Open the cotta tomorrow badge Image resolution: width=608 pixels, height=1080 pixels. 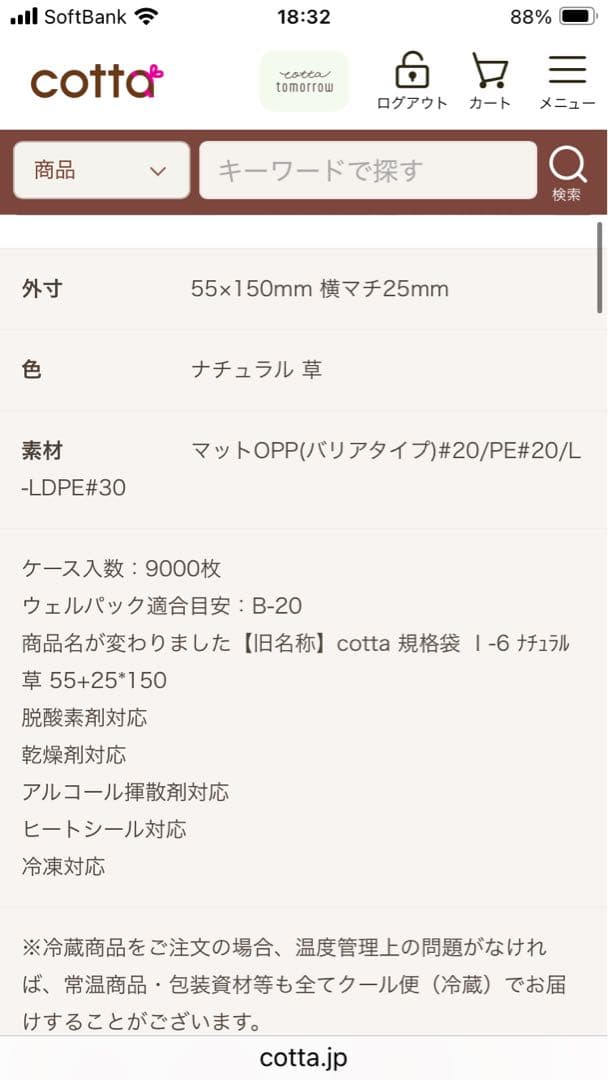[x=304, y=81]
